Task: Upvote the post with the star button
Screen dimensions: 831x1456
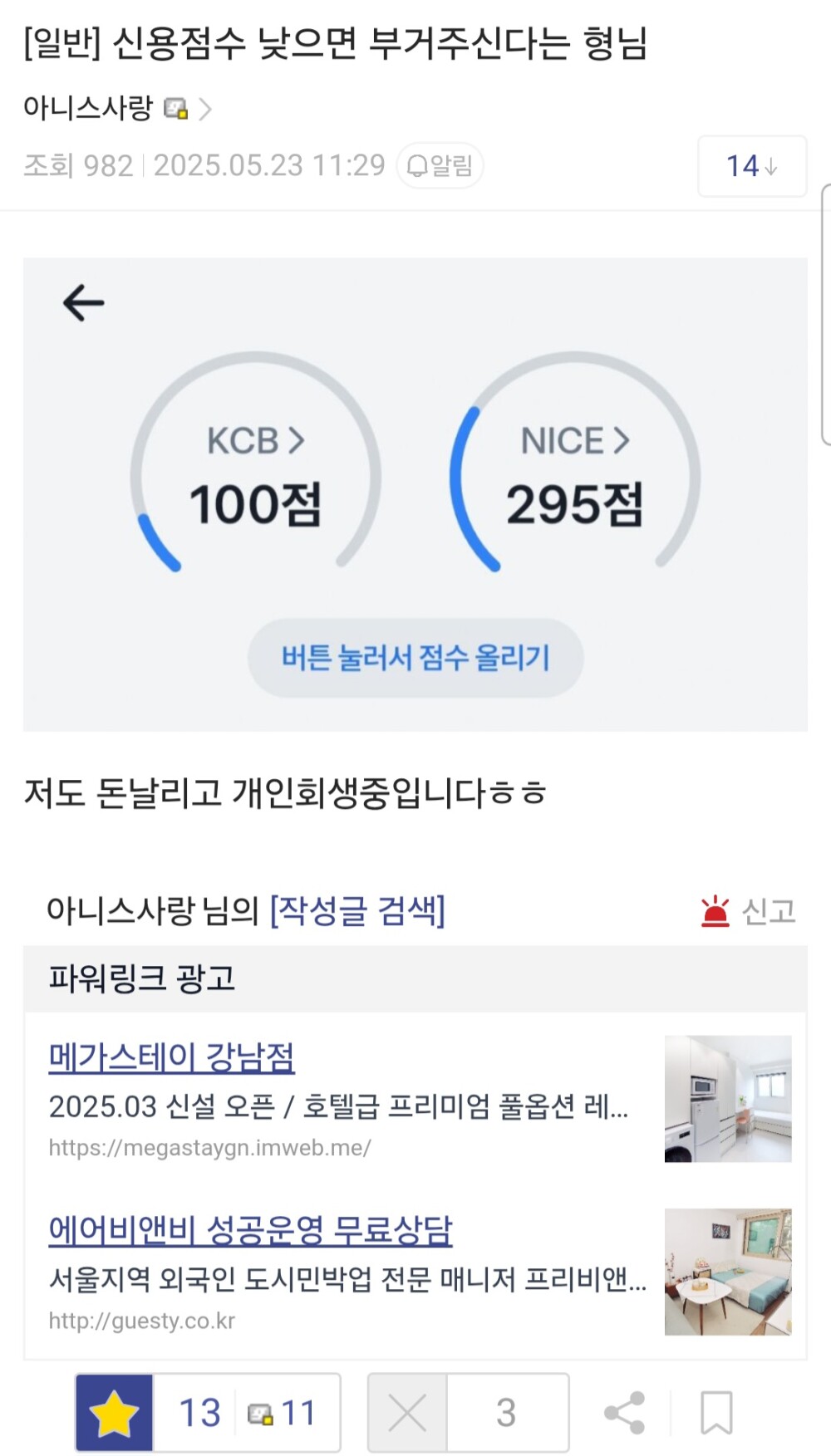Action: tap(115, 1412)
